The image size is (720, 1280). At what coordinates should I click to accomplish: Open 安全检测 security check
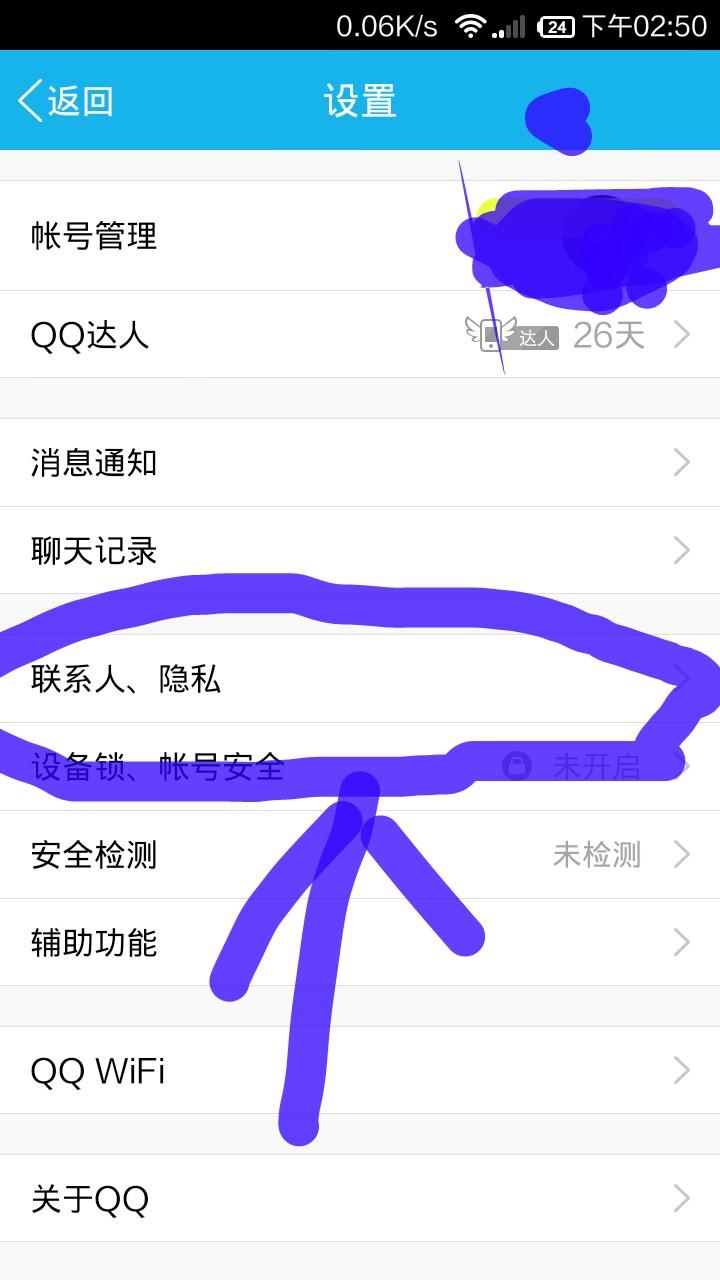(x=360, y=854)
